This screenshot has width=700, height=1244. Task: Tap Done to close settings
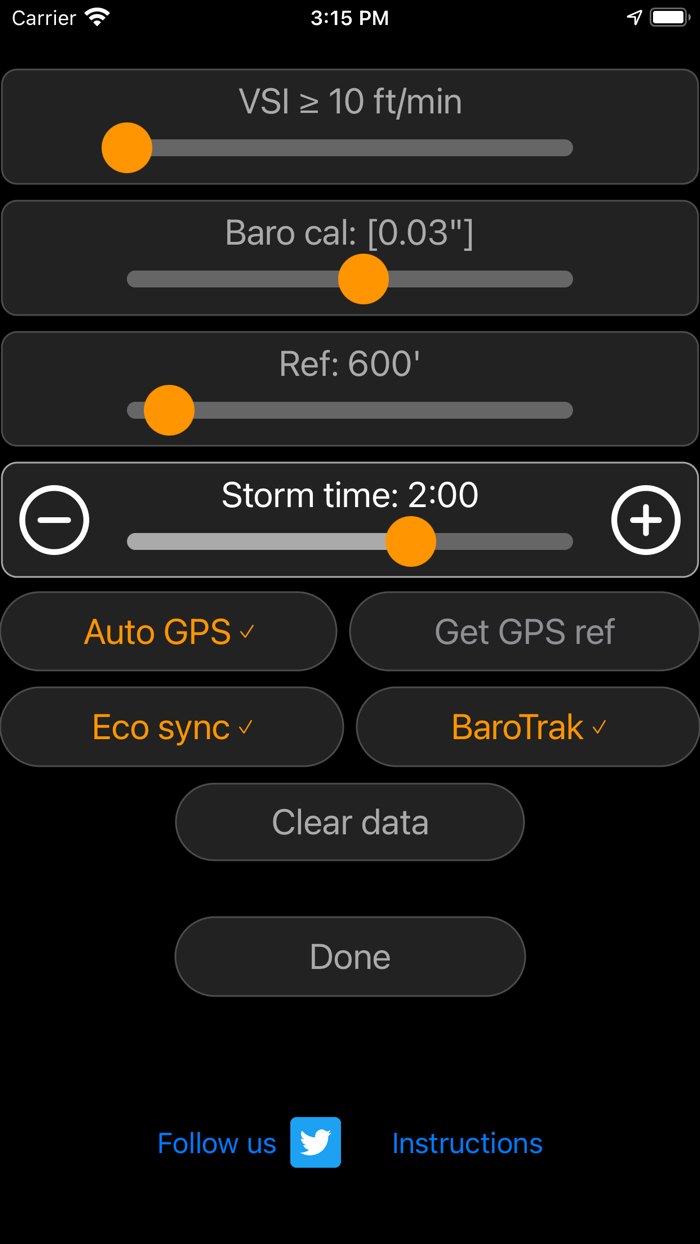coord(350,956)
